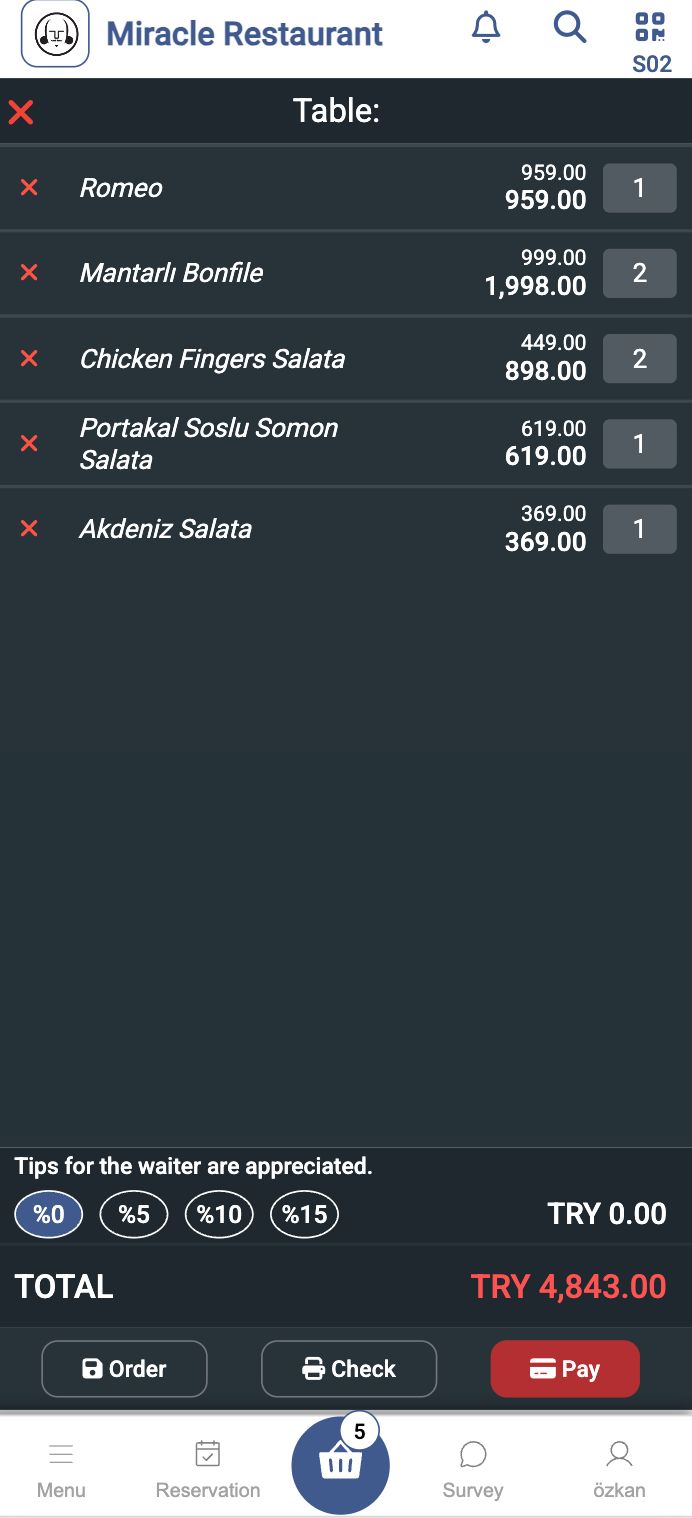Tap the red Pay button
692x1518 pixels.
point(565,1369)
